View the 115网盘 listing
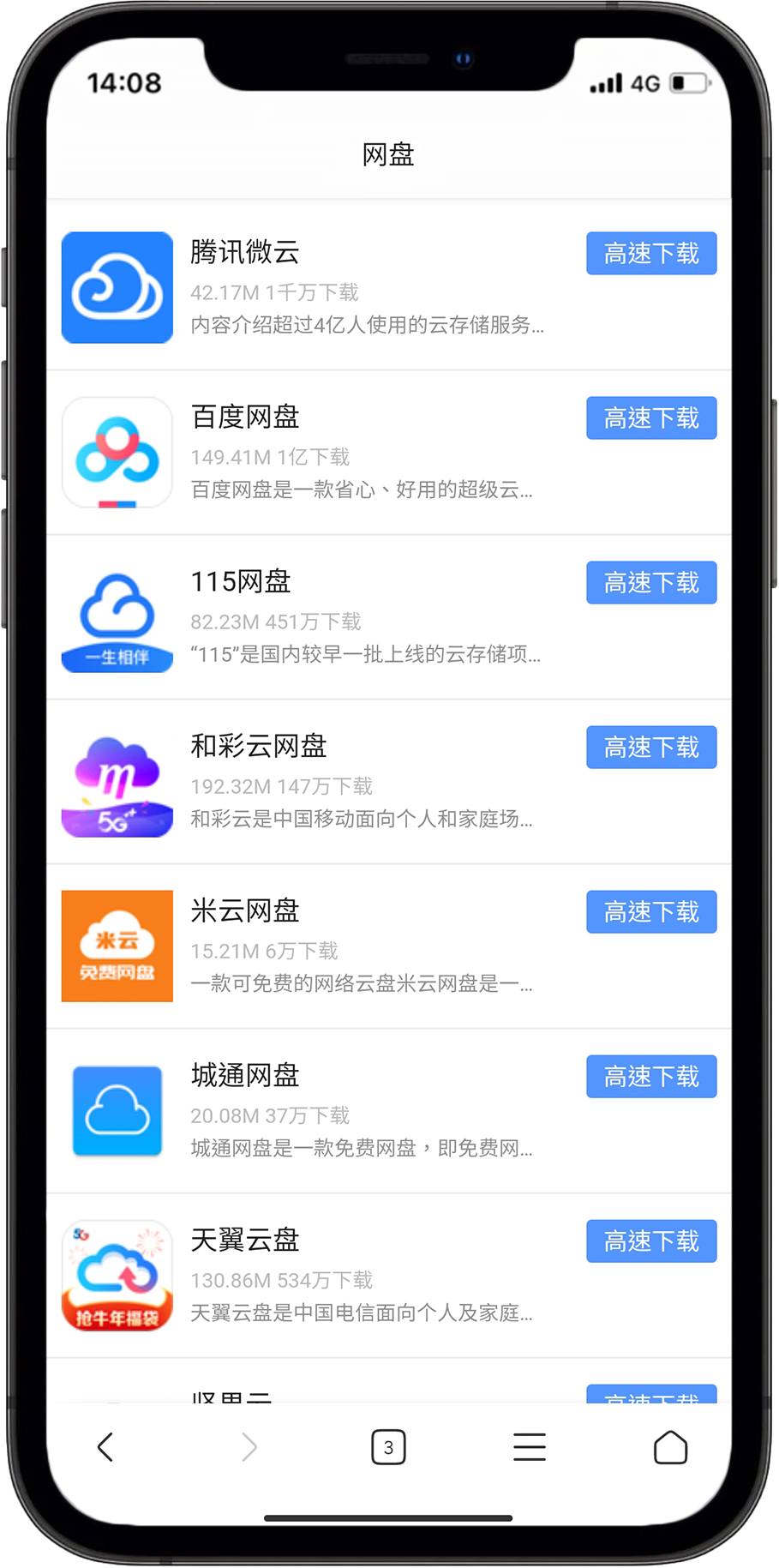Viewport: 779px width, 1568px height. tap(241, 581)
